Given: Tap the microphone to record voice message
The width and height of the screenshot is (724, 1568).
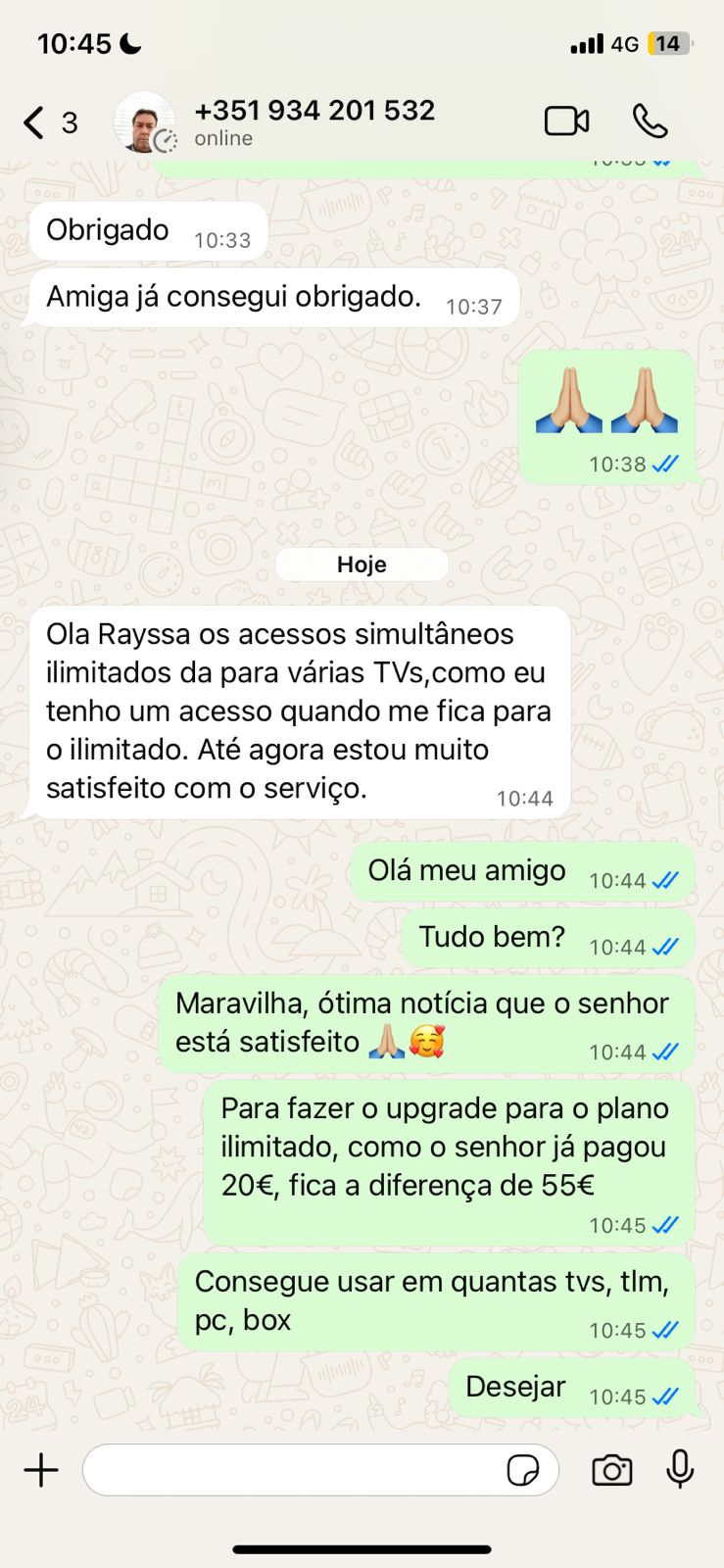Looking at the screenshot, I should [680, 1470].
